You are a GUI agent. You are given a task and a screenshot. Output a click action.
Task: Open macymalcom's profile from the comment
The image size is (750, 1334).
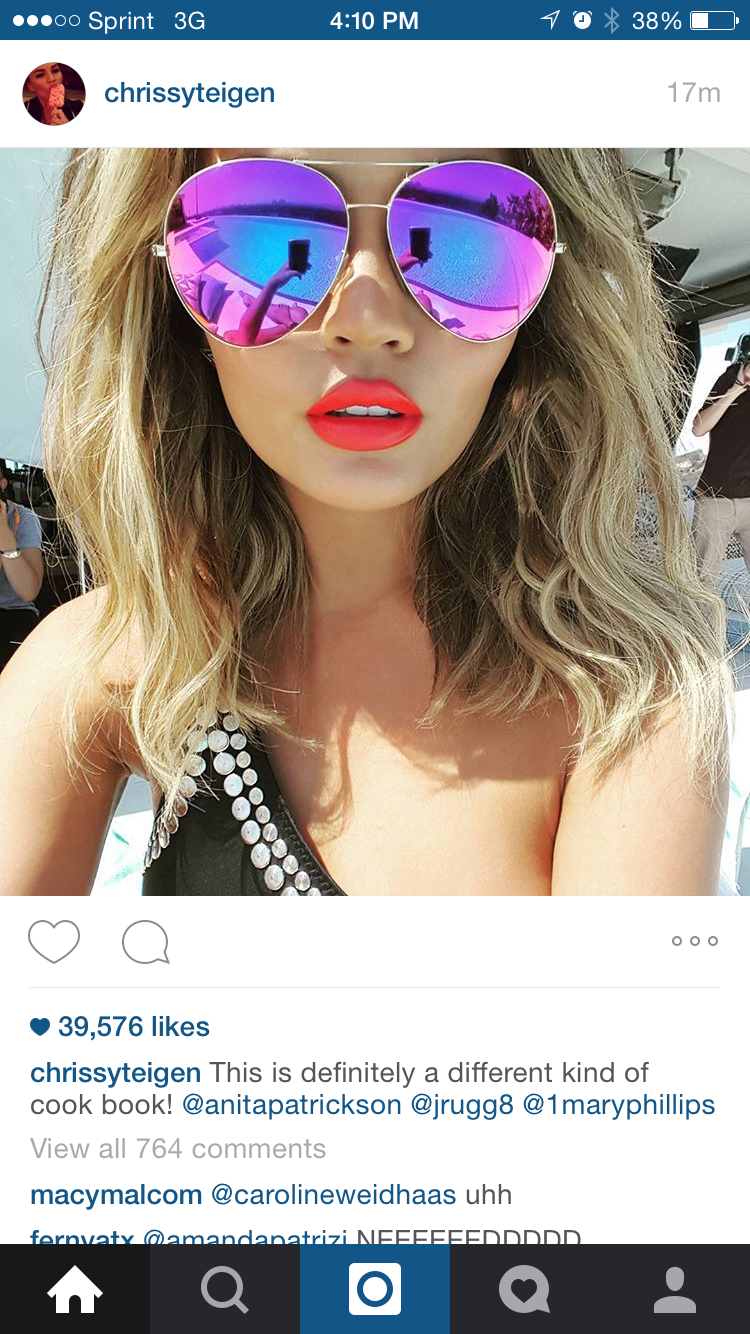pos(116,1195)
